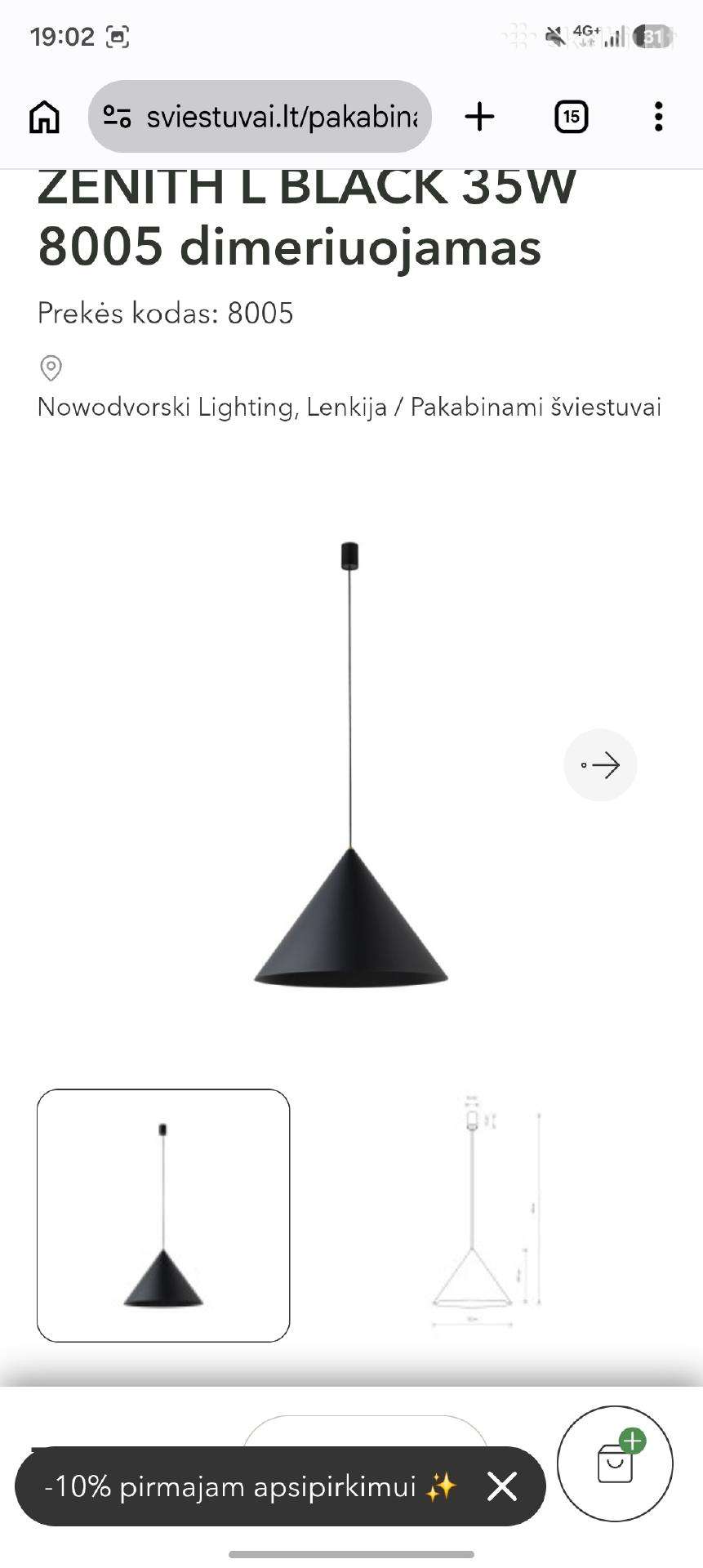Open the Nowodvorski Lighting category link
This screenshot has height=1568, width=703.
point(212,407)
